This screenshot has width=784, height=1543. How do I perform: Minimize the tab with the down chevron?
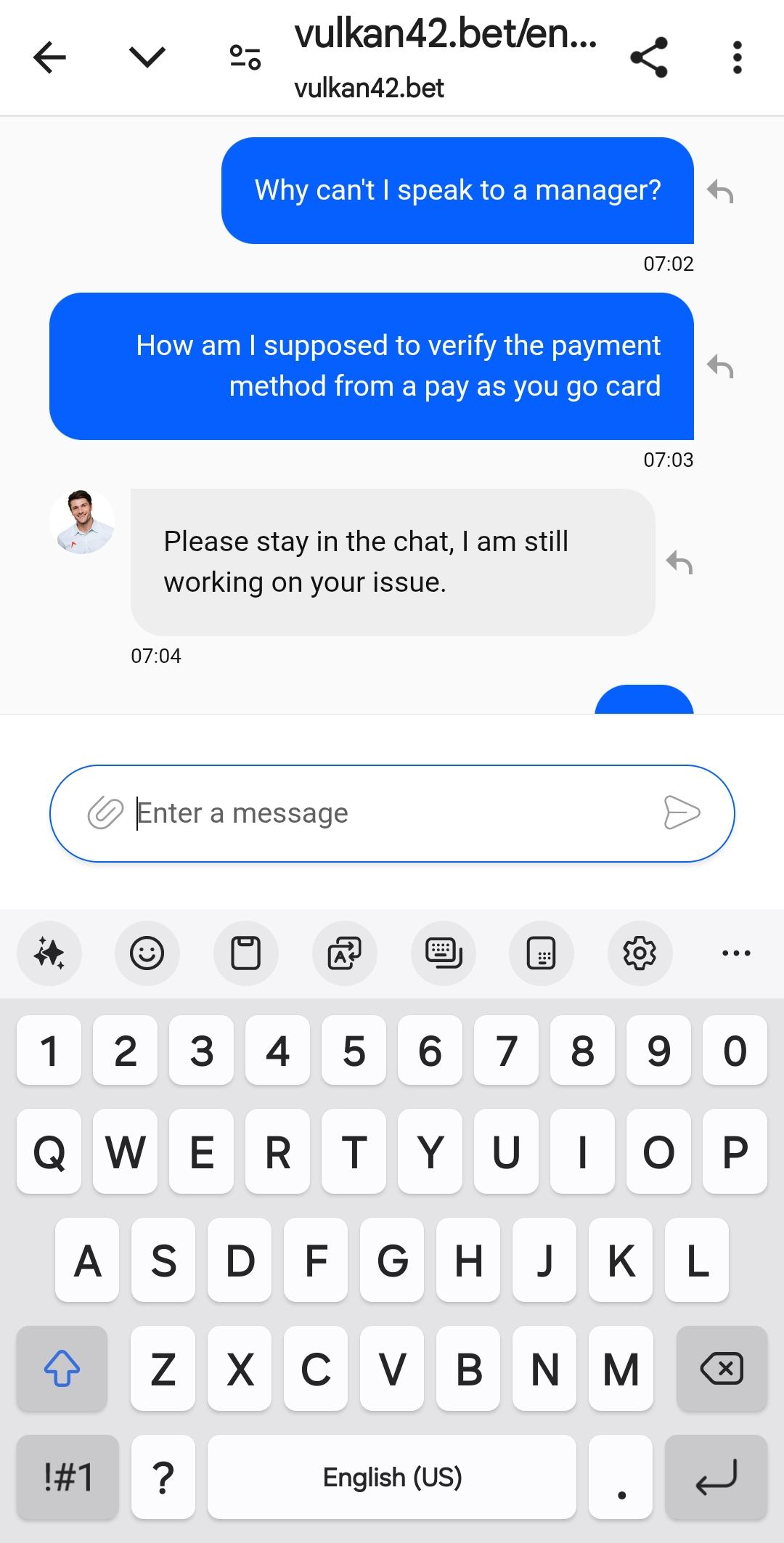point(147,57)
